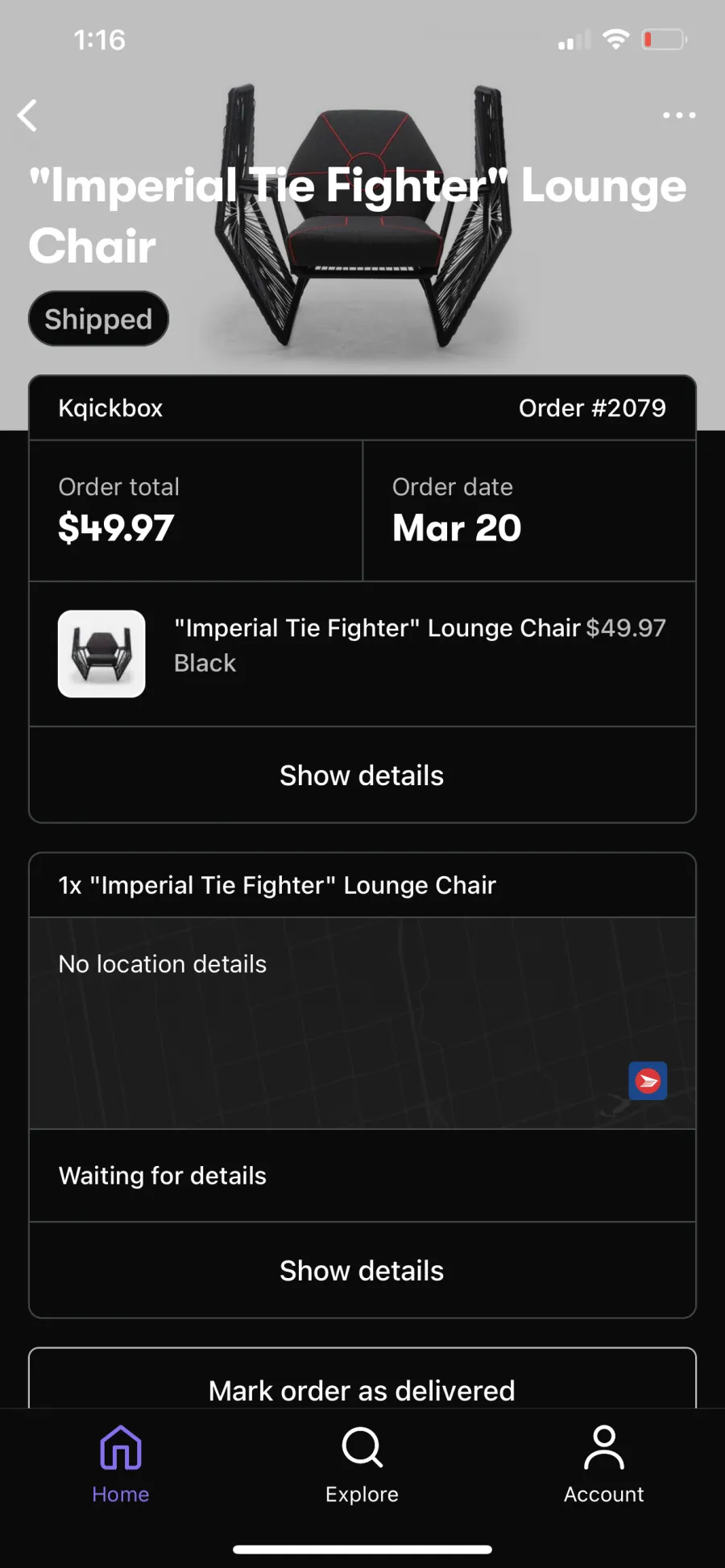Expand Show details under Waiting for details
Screen dimensions: 725x1568
coord(362,1271)
